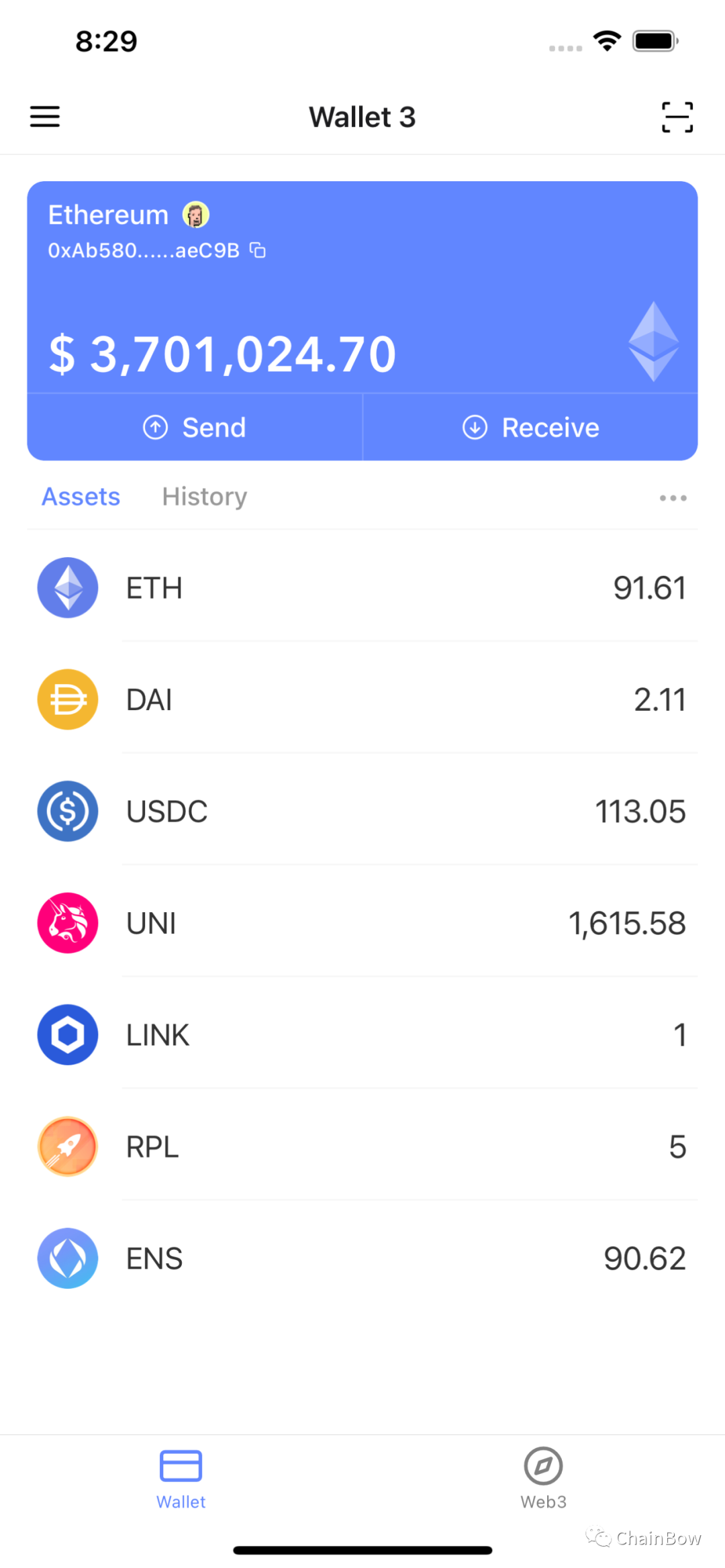725x1568 pixels.
Task: Open the RPL asset row
Action: [362, 1146]
